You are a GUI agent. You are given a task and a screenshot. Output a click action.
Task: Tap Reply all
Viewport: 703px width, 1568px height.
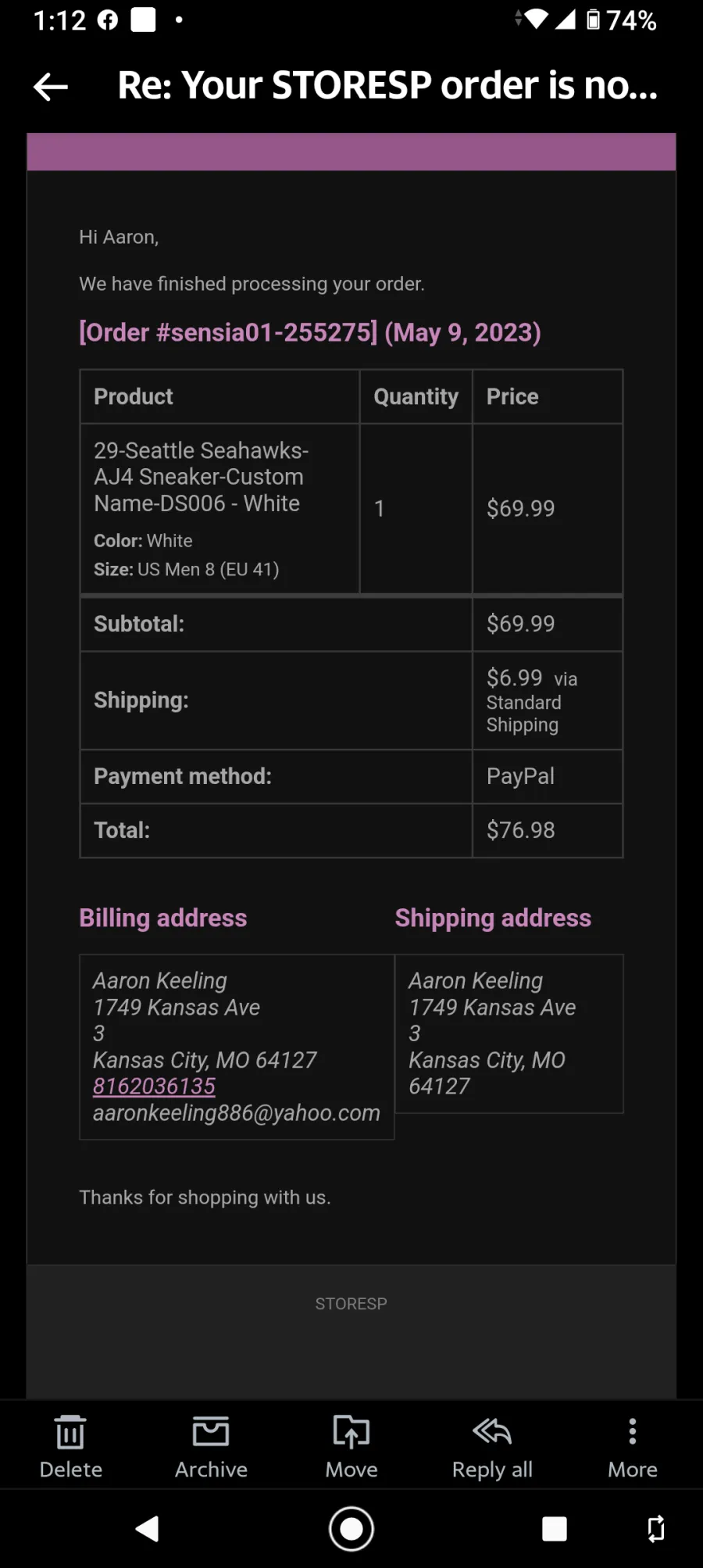point(492,1446)
